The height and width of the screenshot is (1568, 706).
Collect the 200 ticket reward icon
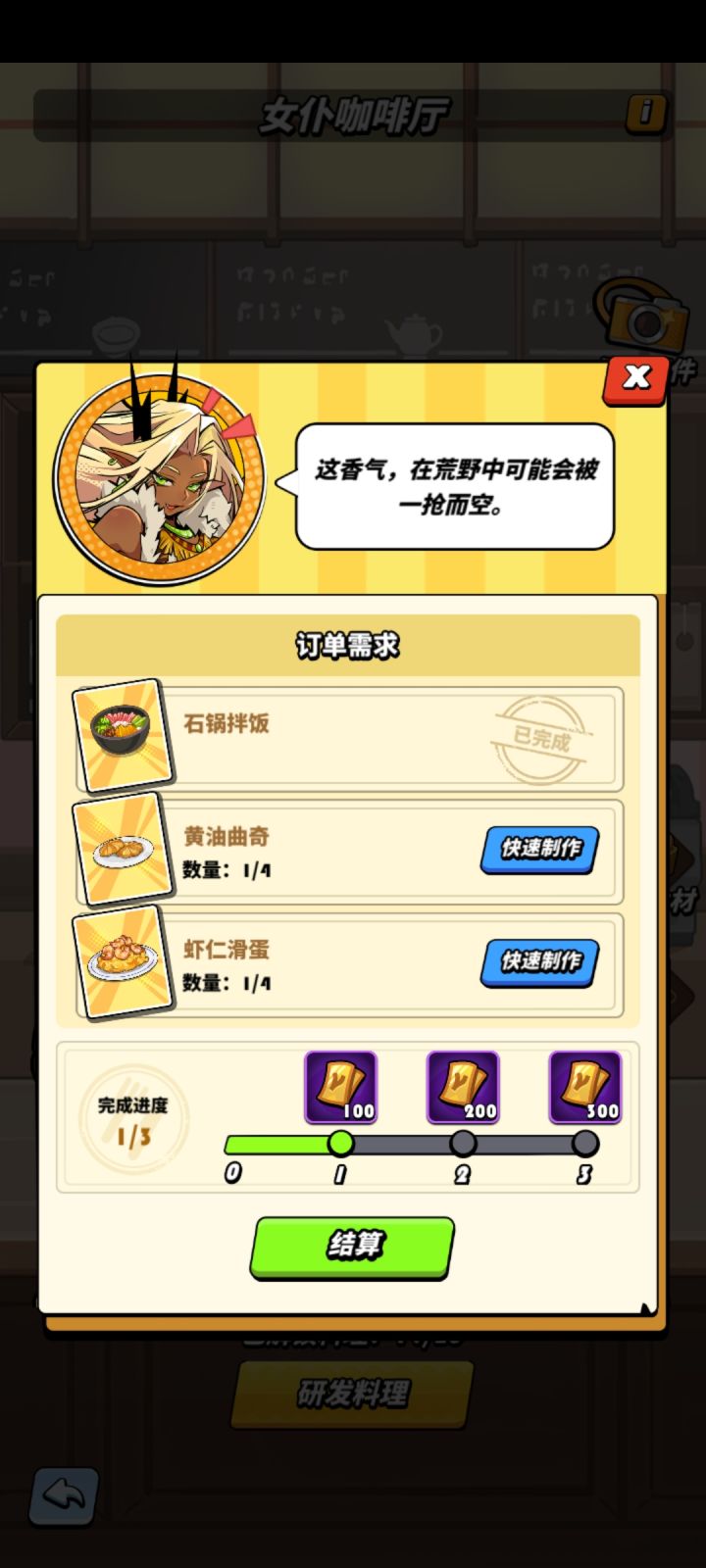(462, 1086)
